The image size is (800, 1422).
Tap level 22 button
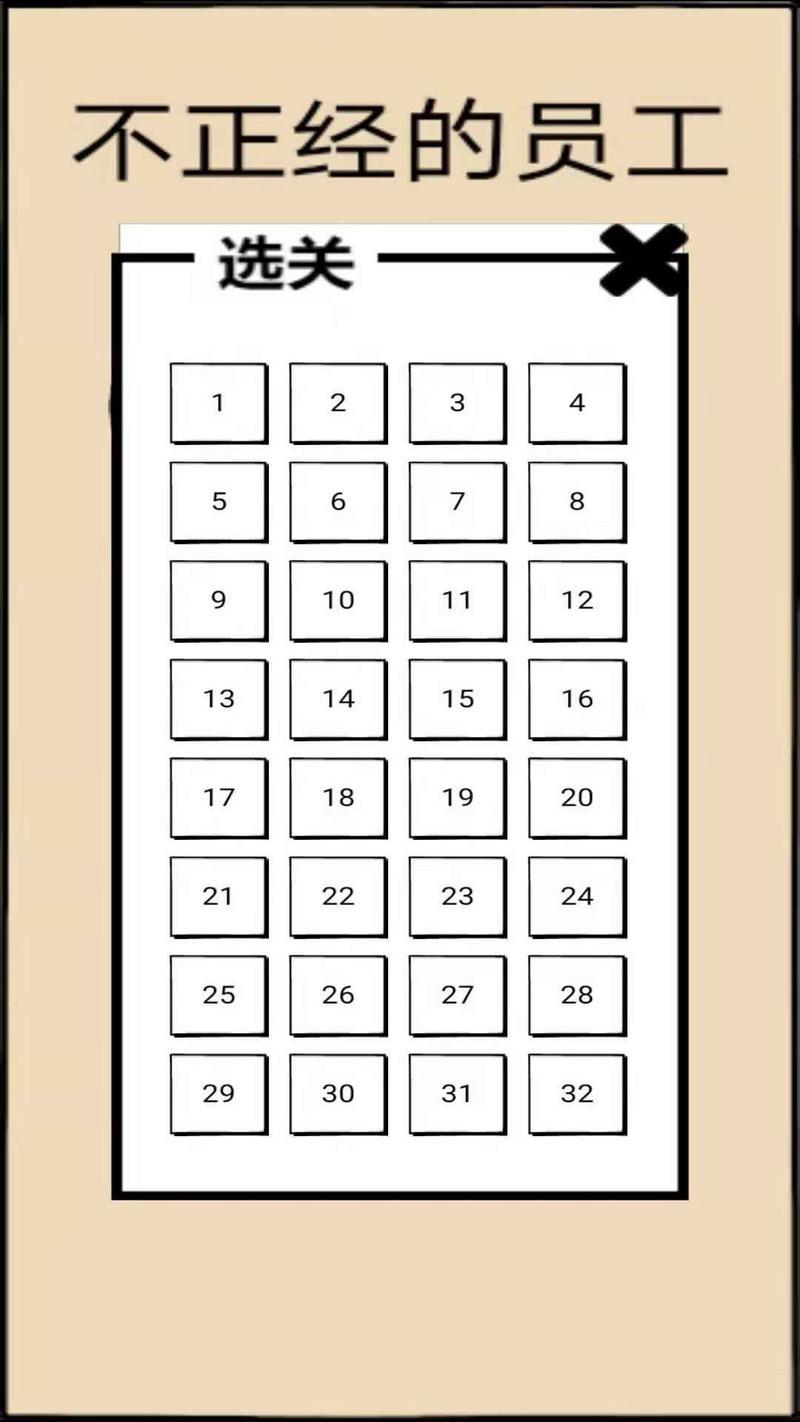click(x=338, y=897)
